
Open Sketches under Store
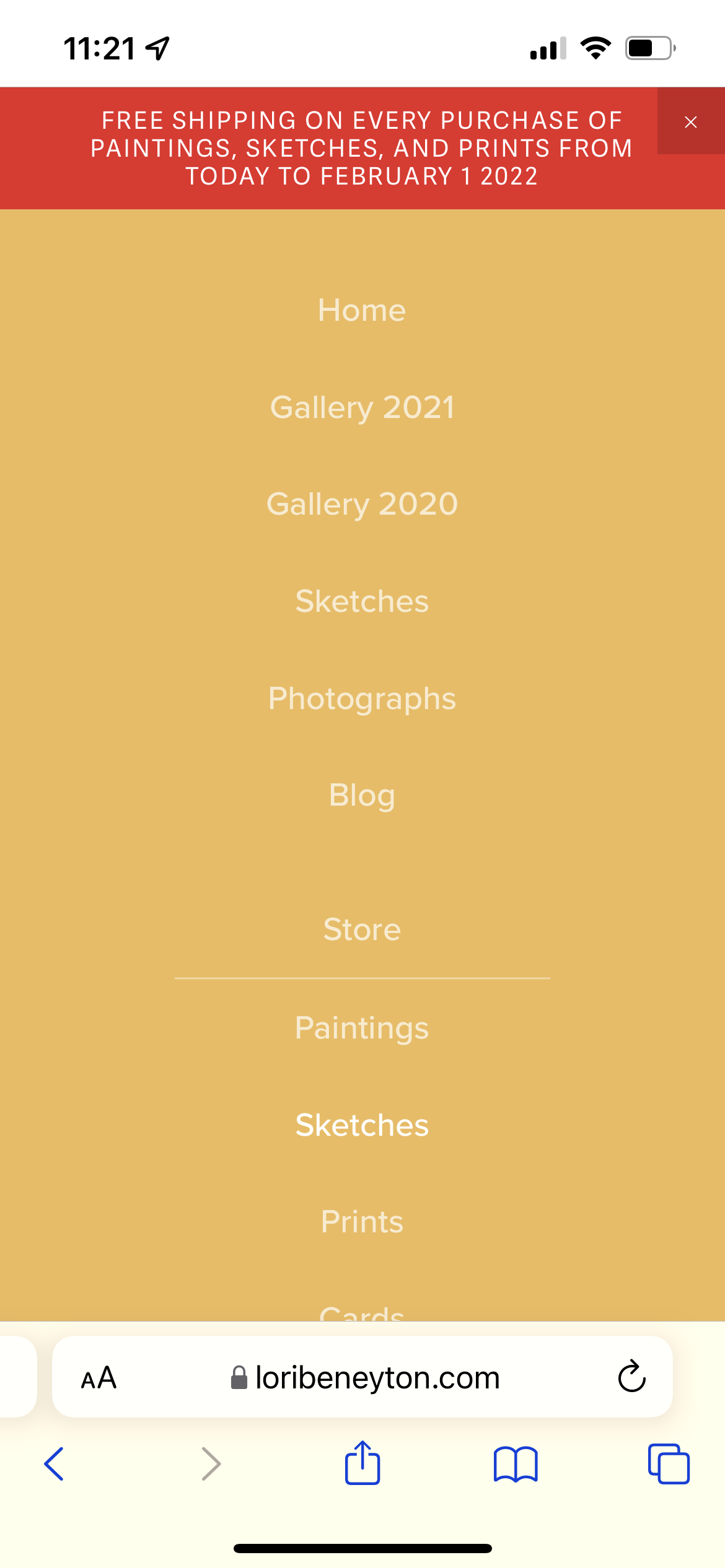coord(362,1125)
